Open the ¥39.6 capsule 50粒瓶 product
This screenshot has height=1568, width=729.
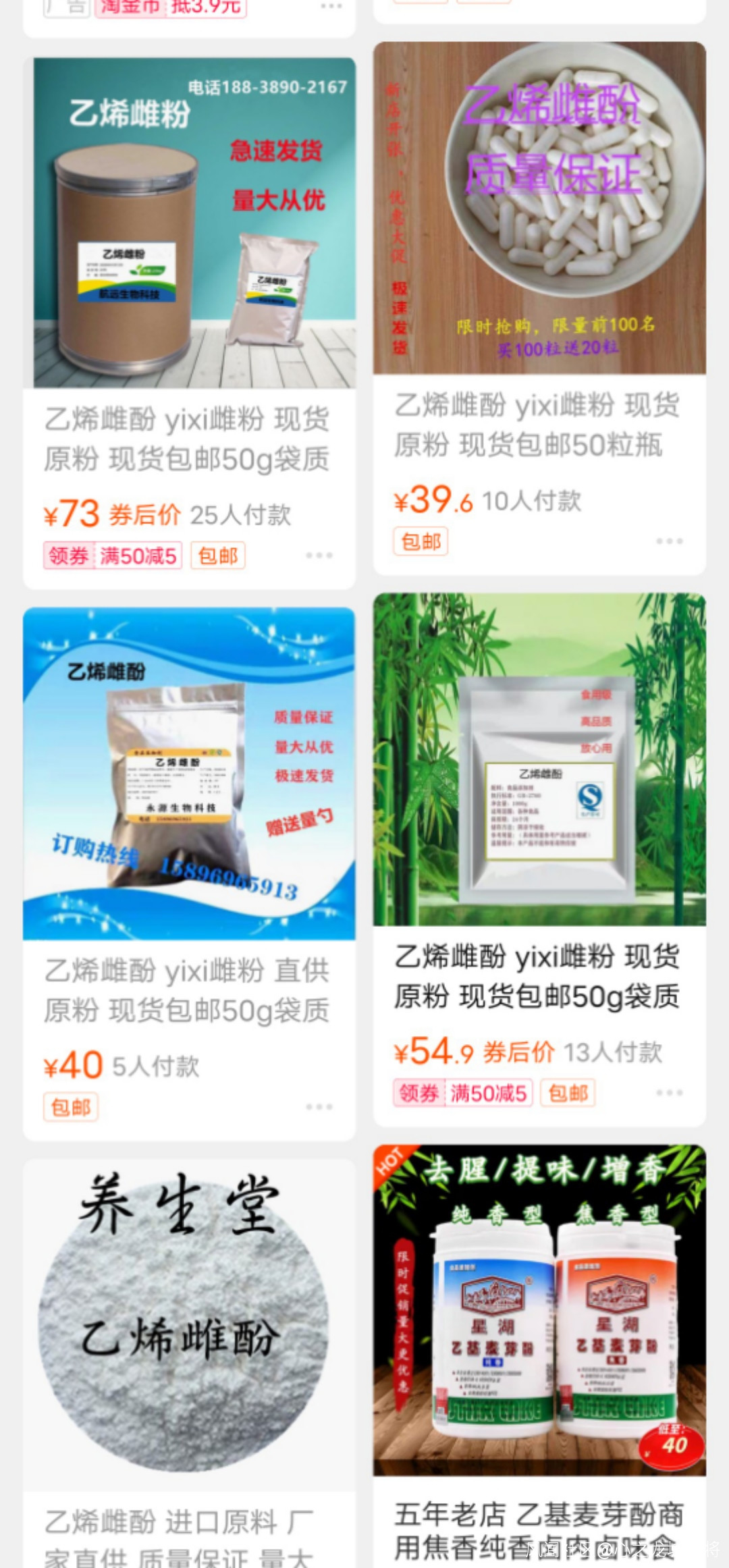click(539, 209)
